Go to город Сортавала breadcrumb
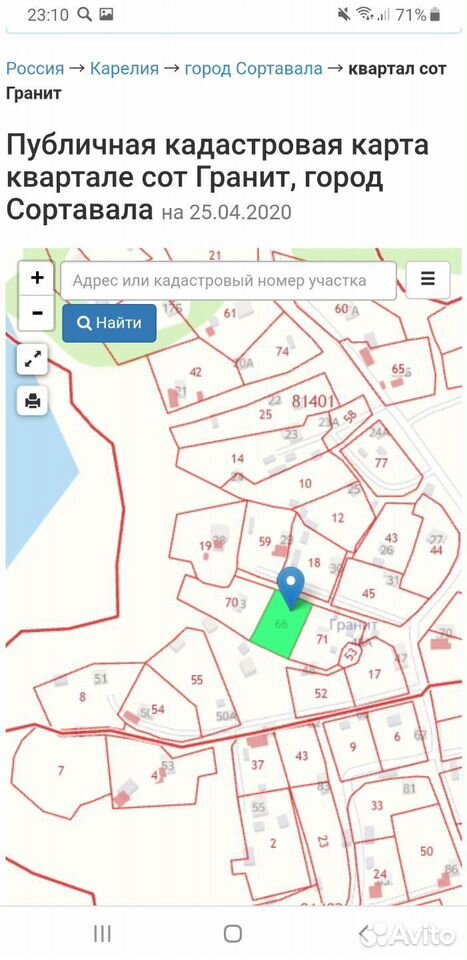The height and width of the screenshot is (960, 467). coord(253,69)
